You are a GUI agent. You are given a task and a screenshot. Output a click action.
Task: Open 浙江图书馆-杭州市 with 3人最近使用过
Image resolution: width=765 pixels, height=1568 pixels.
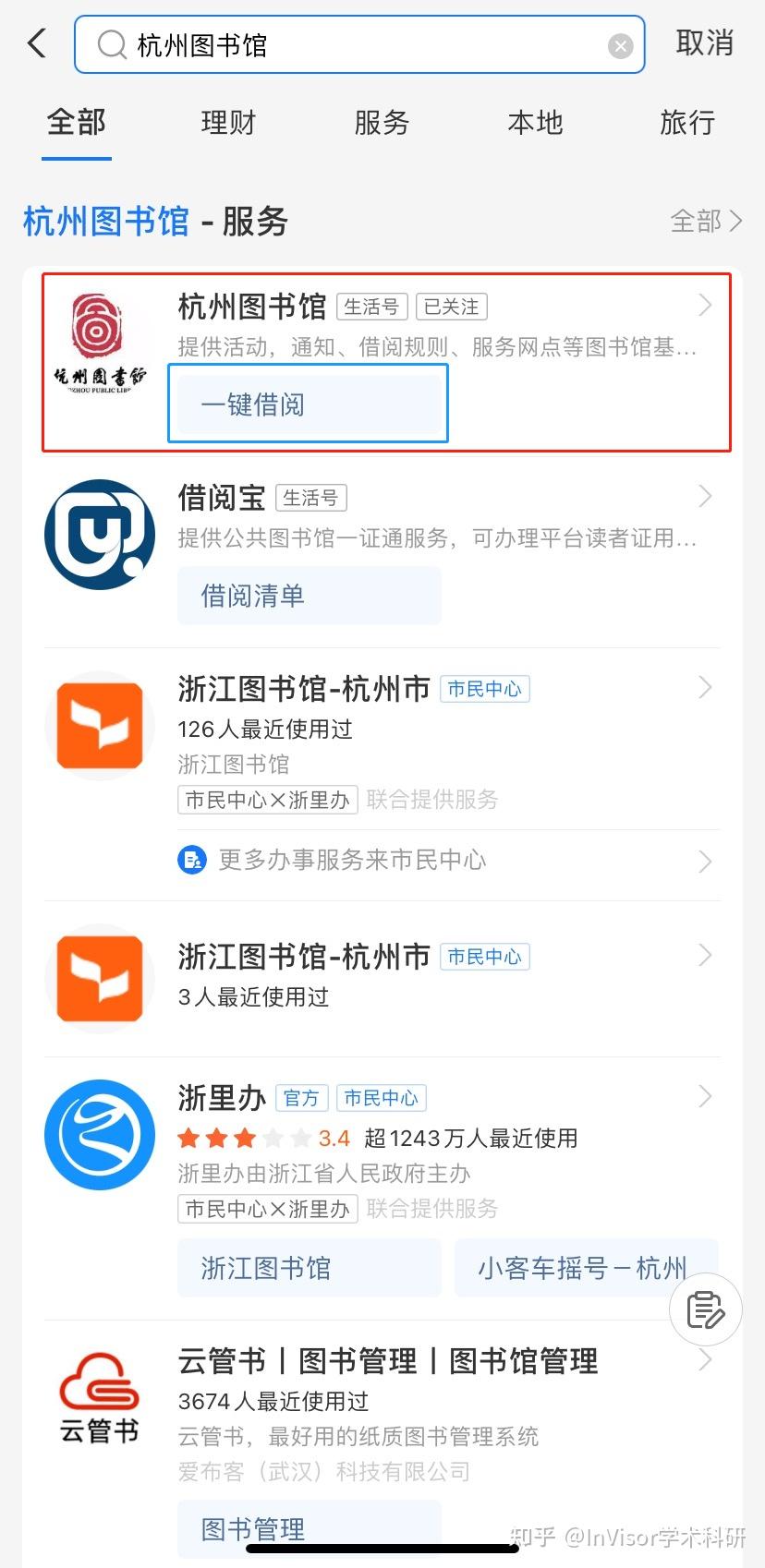[382, 978]
